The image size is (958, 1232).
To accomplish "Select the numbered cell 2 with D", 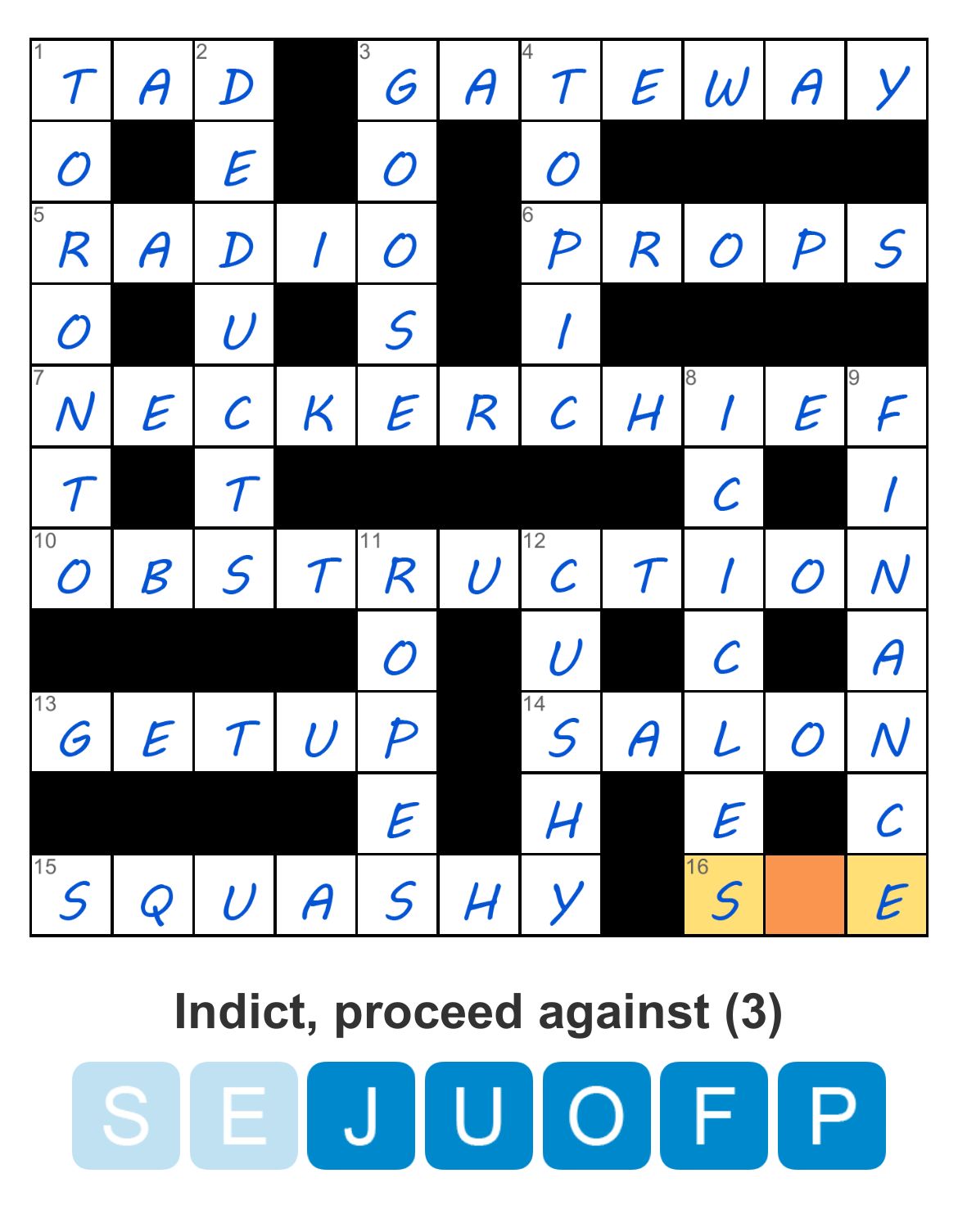I will coord(235,80).
